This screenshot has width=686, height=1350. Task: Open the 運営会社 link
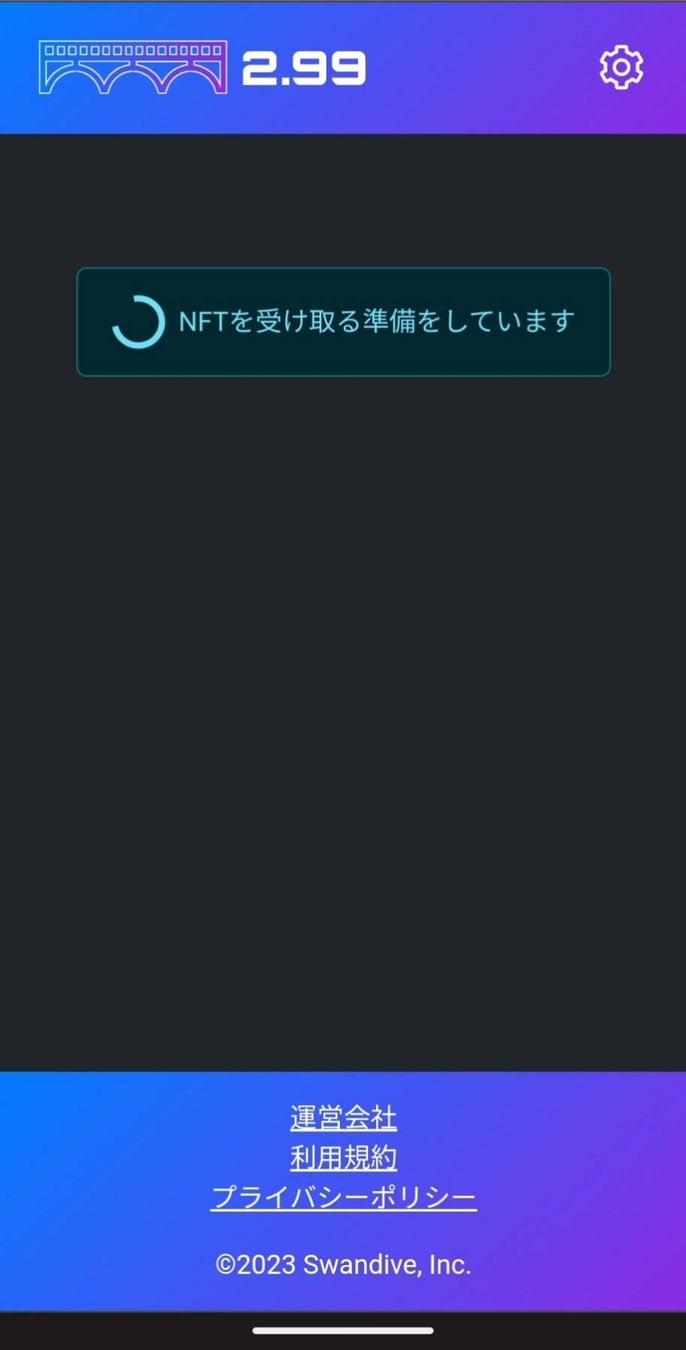click(343, 1117)
